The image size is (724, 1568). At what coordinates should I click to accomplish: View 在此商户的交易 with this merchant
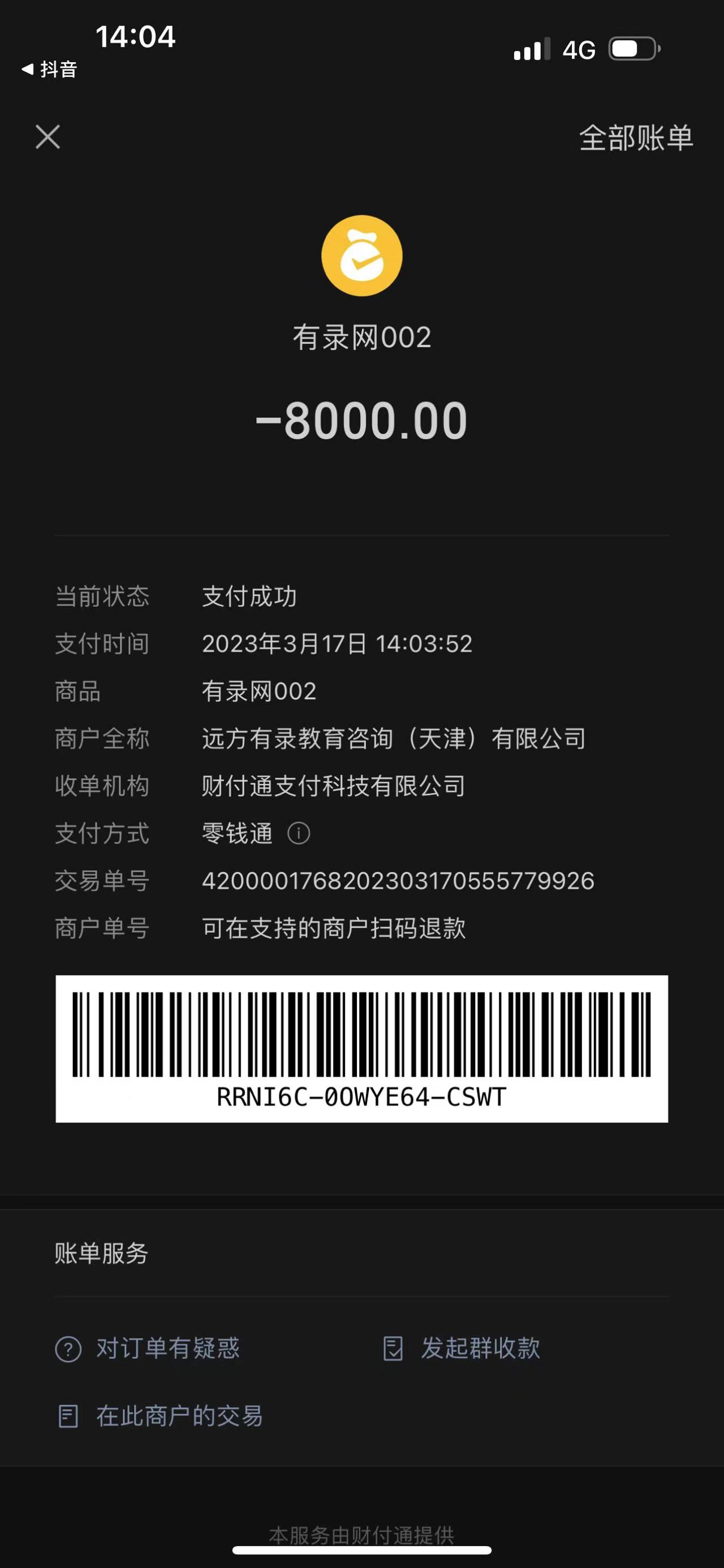[x=160, y=1417]
